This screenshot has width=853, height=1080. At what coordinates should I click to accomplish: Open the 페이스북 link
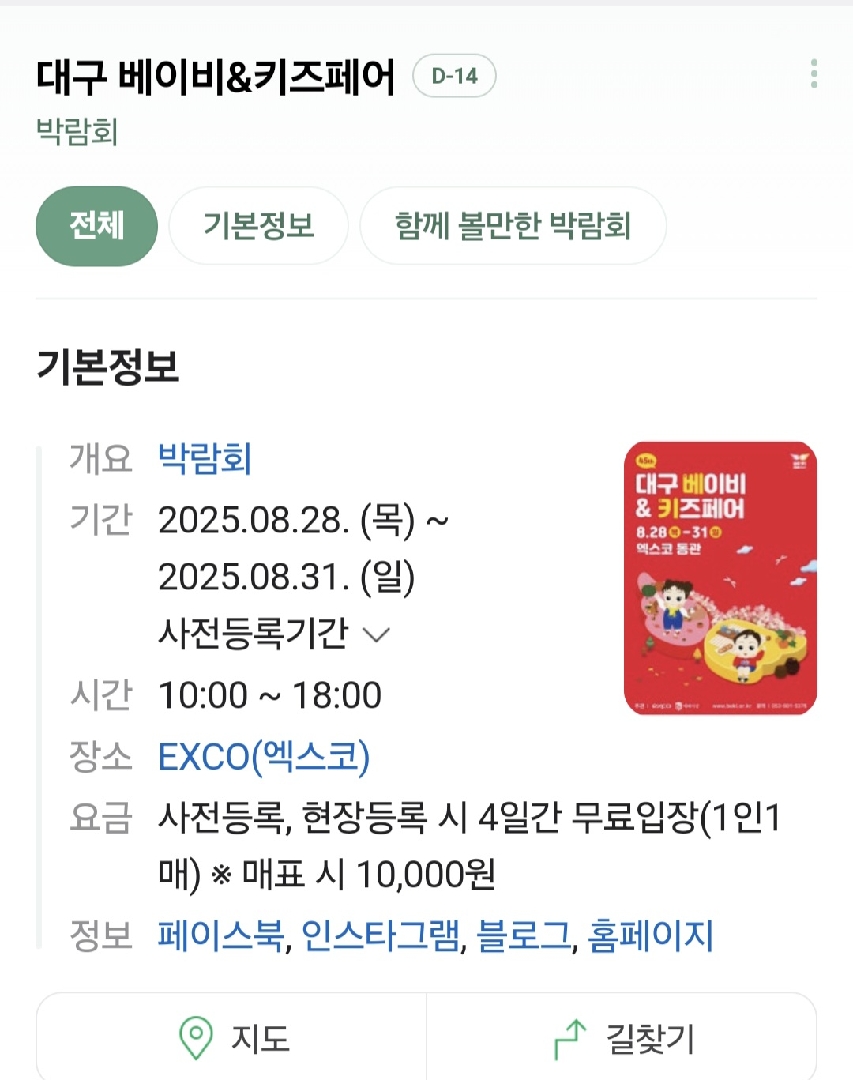pyautogui.click(x=220, y=937)
